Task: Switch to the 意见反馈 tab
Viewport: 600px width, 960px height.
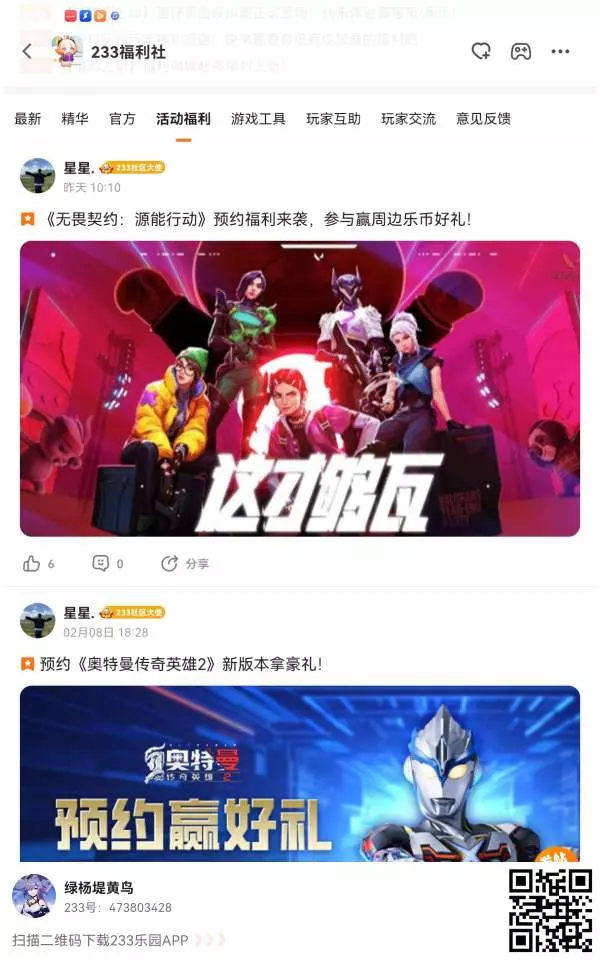Action: click(484, 119)
